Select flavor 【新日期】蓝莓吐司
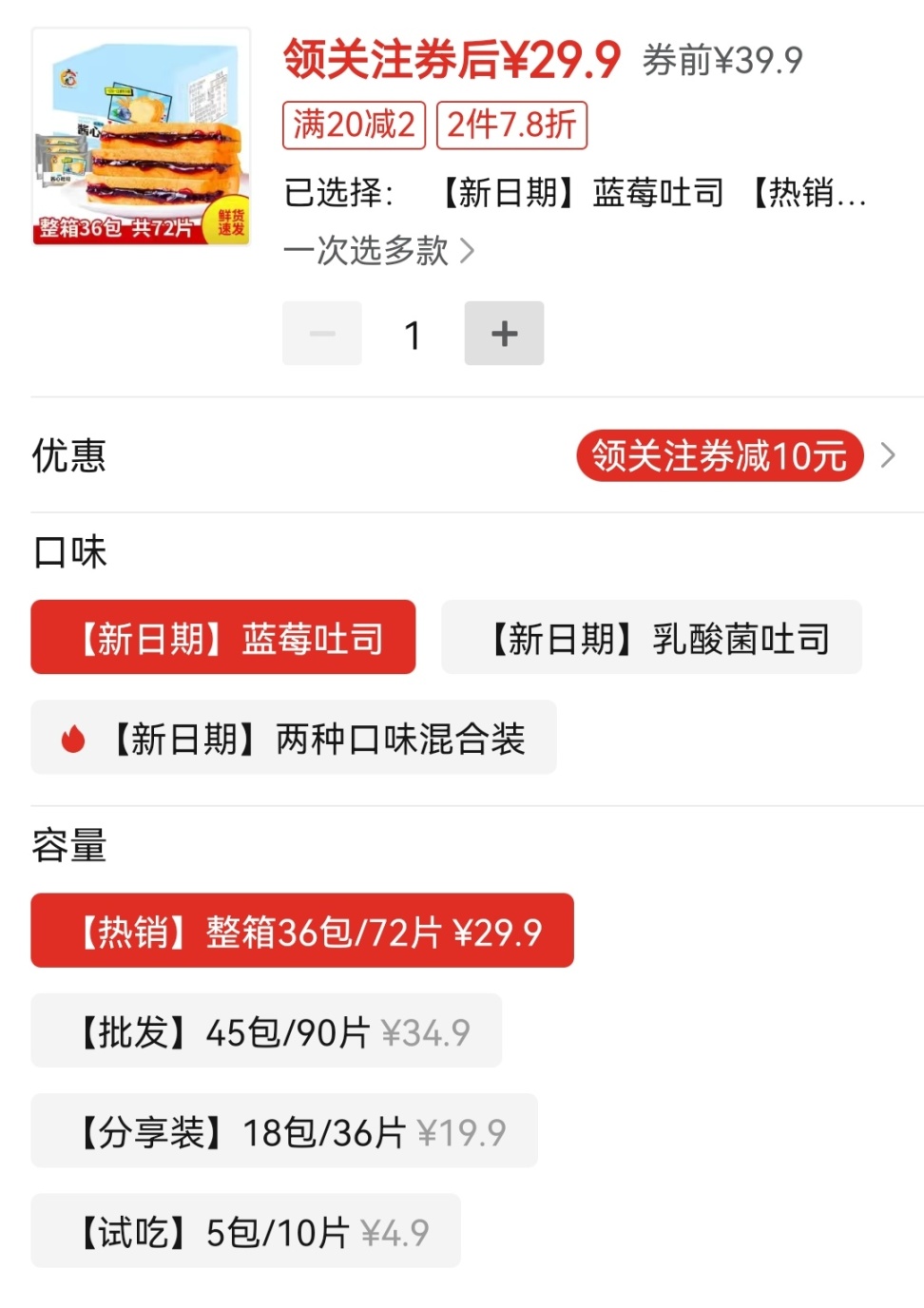Viewport: 924px width, 1308px height. 223,638
